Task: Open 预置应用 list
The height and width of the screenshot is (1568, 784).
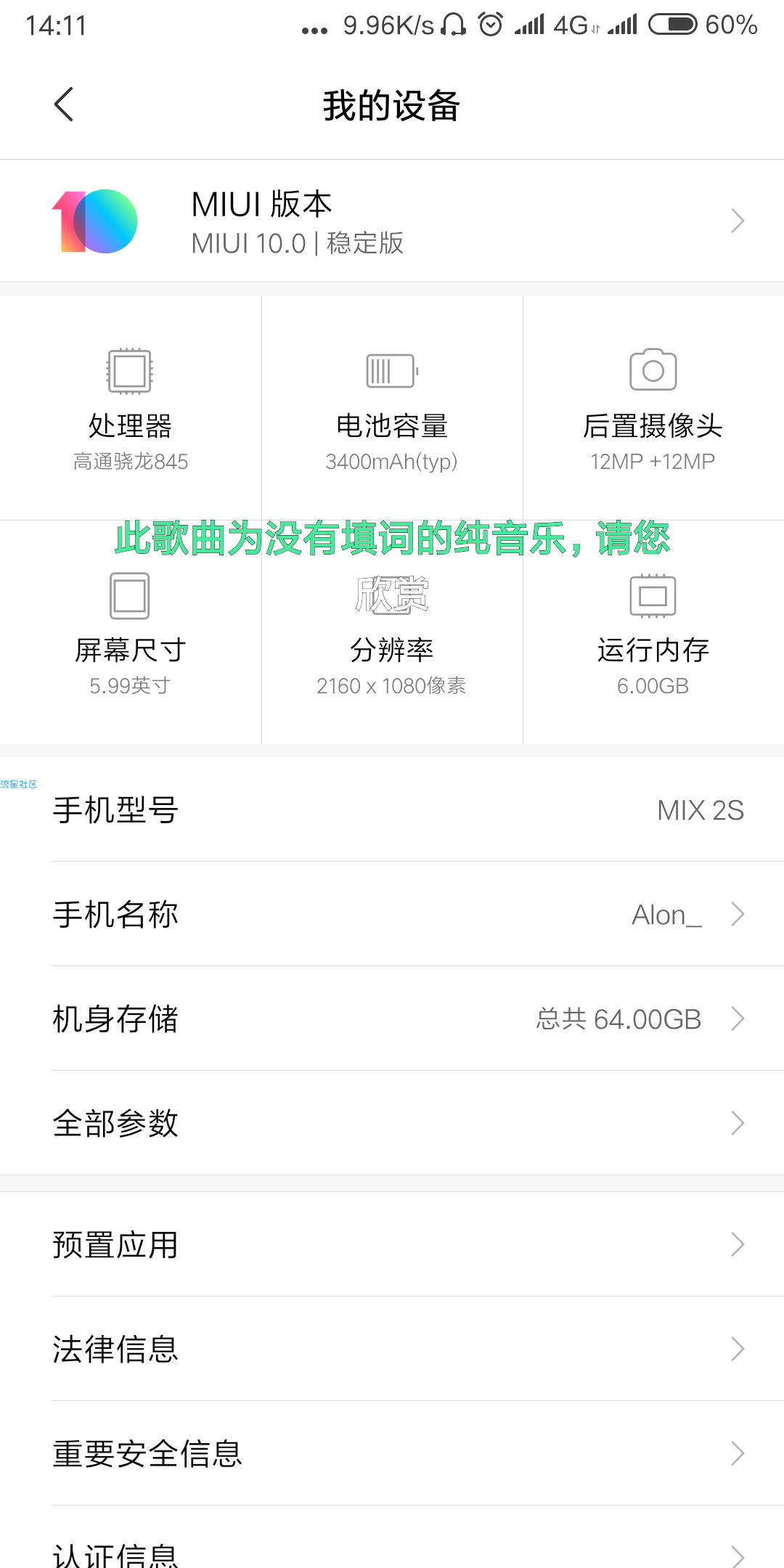Action: [392, 1244]
